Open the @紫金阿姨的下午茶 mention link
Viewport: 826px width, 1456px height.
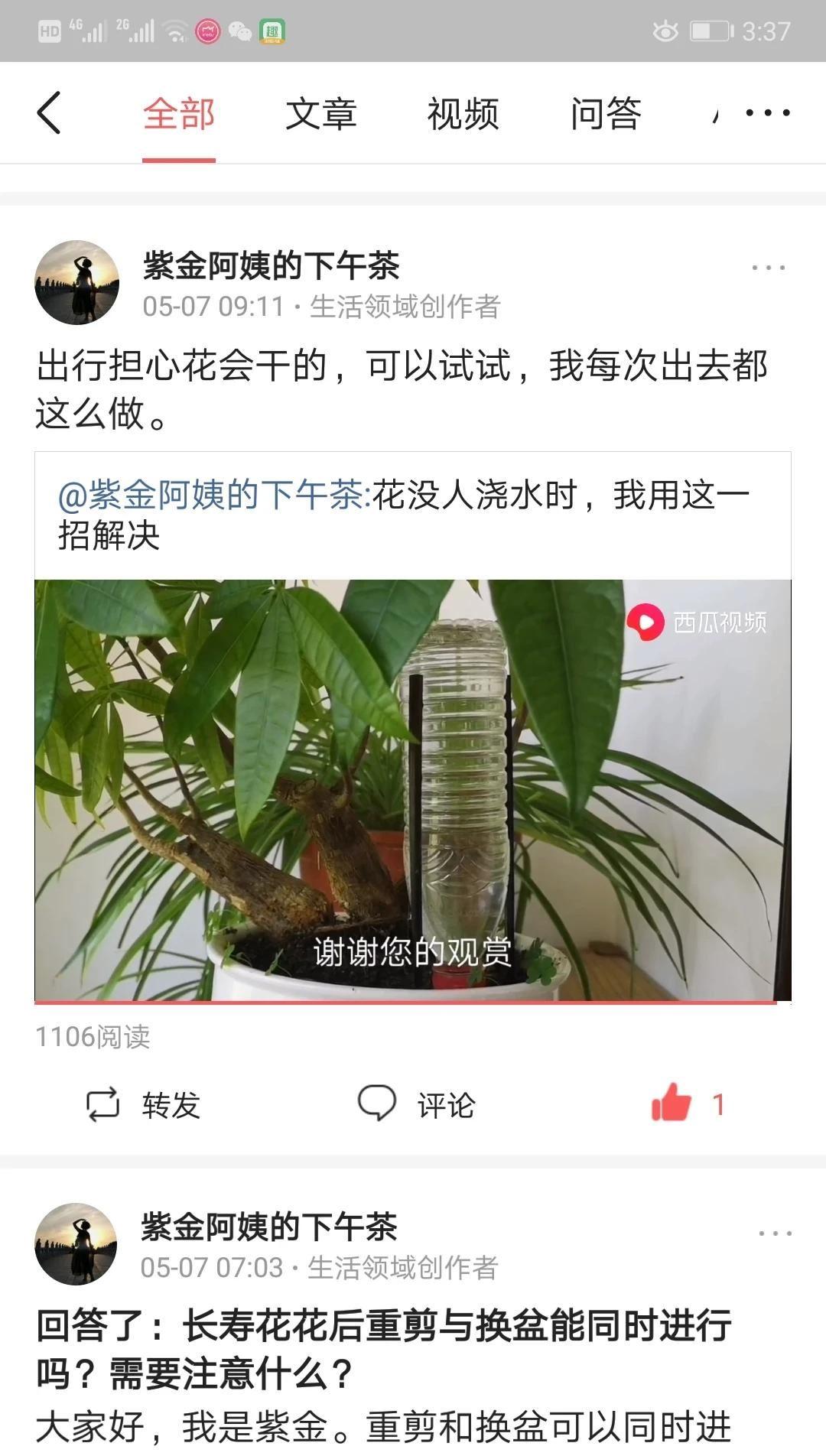214,496
